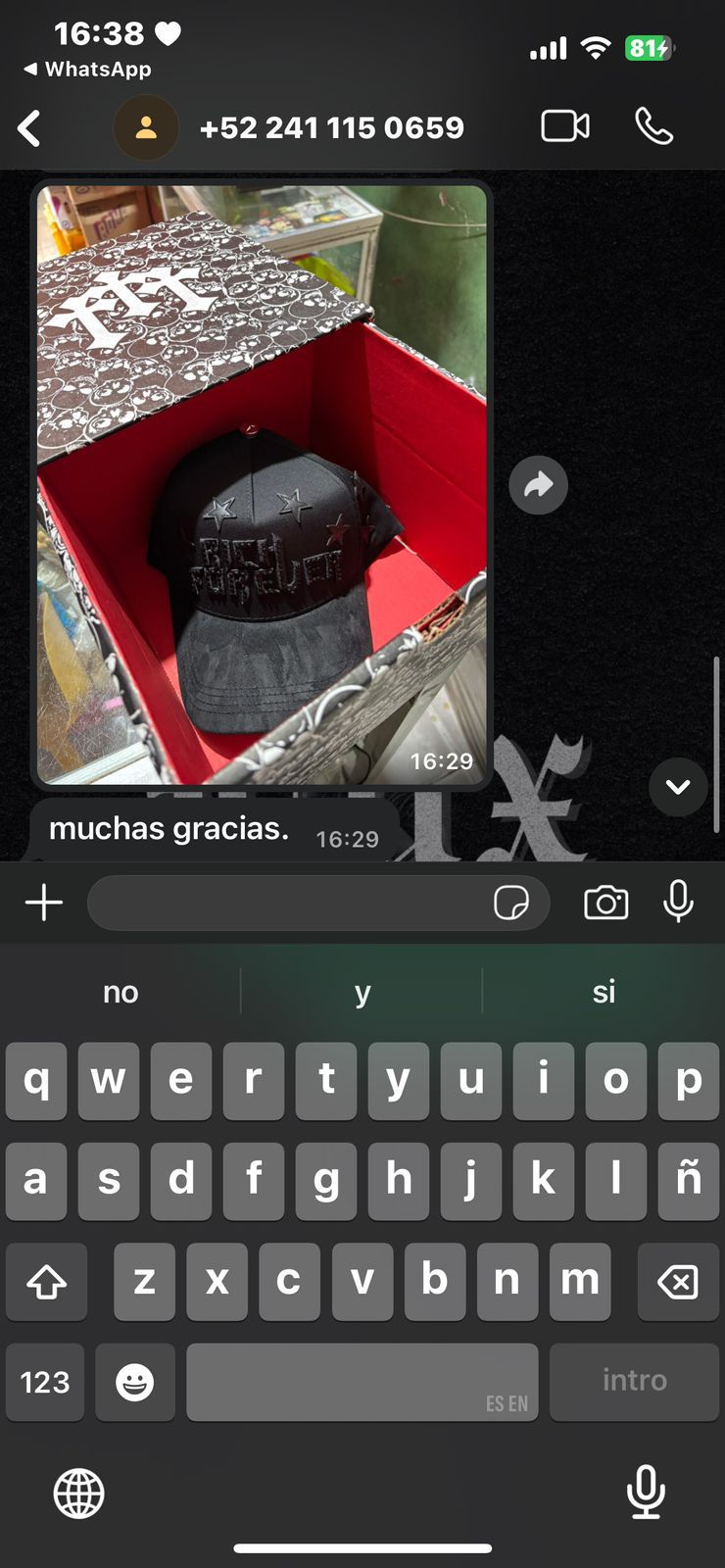Open the attachment plus menu
725x1568 pixels.
[44, 903]
